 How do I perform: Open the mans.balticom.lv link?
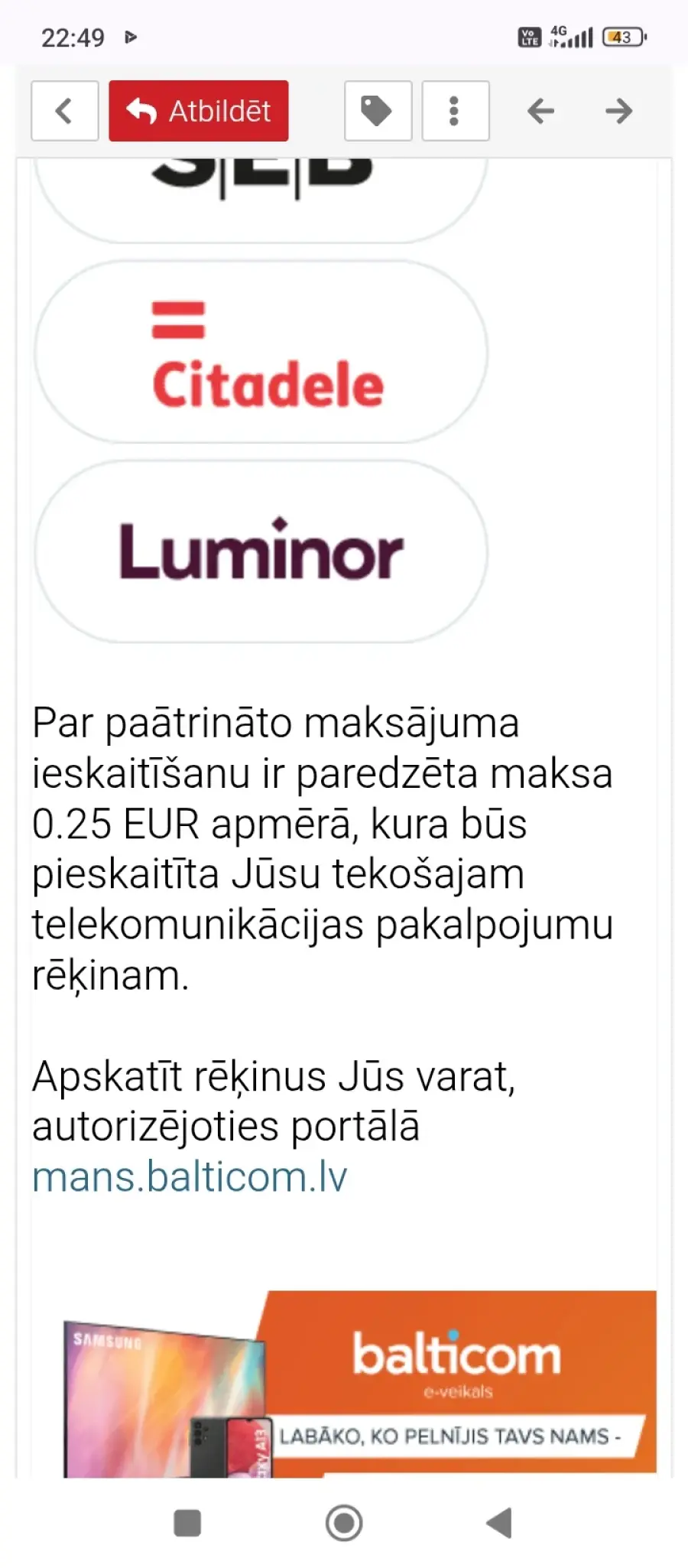190,1176
